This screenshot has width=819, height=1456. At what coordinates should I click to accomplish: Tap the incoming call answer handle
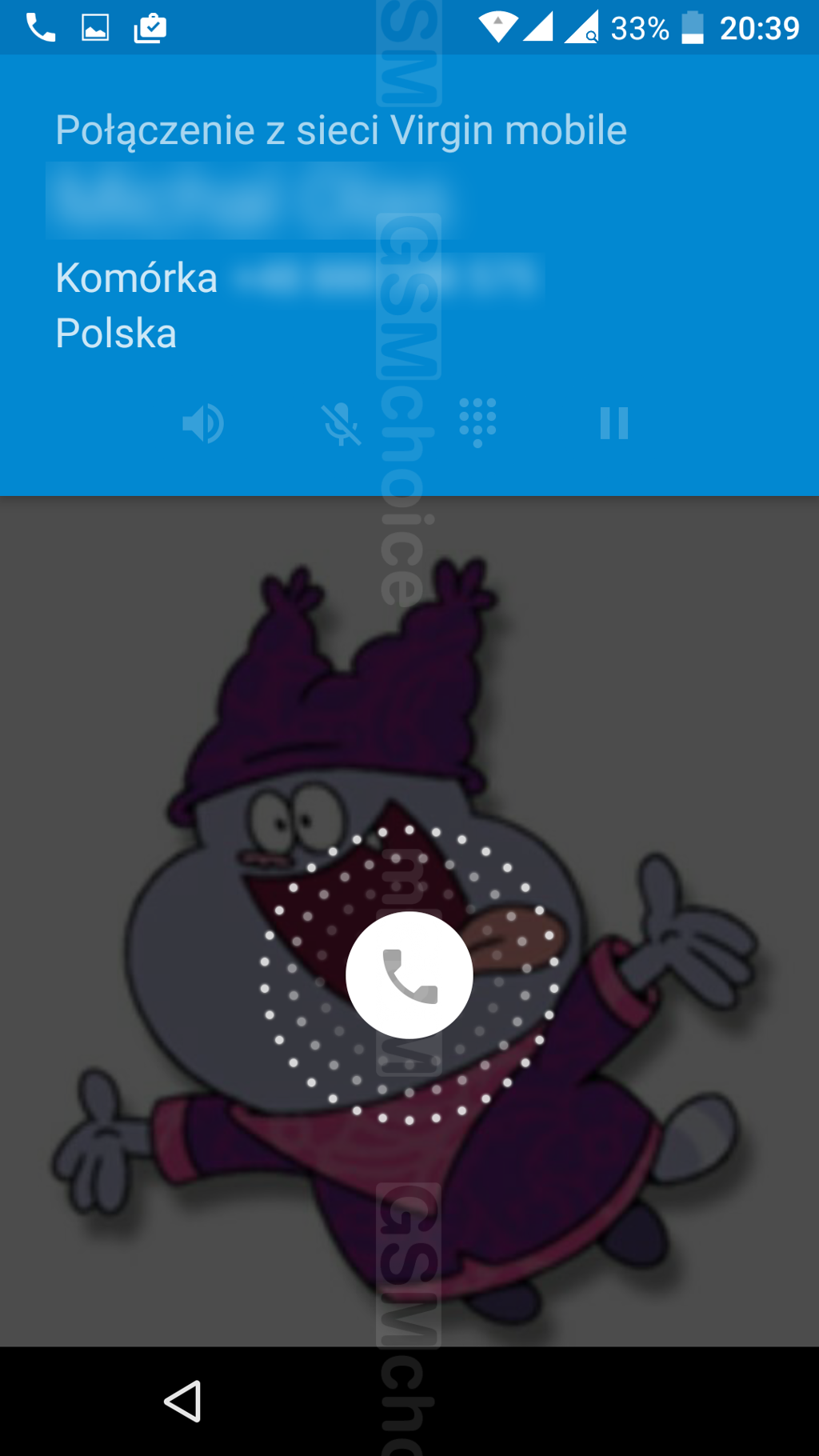tap(409, 974)
